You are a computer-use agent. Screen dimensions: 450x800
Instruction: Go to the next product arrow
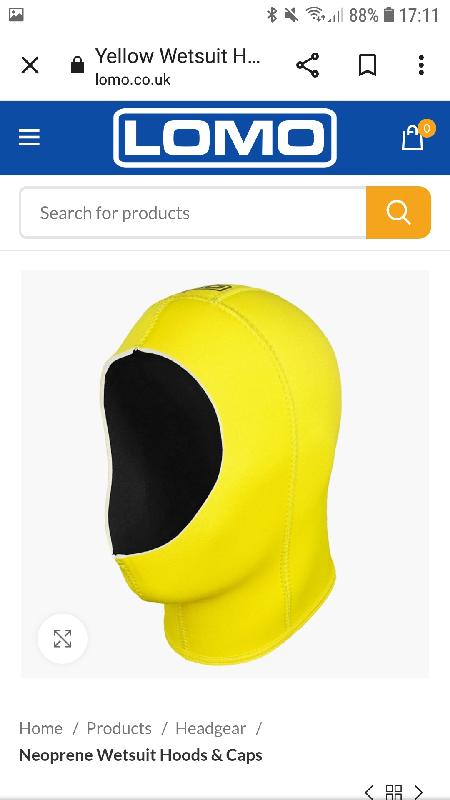[419, 792]
